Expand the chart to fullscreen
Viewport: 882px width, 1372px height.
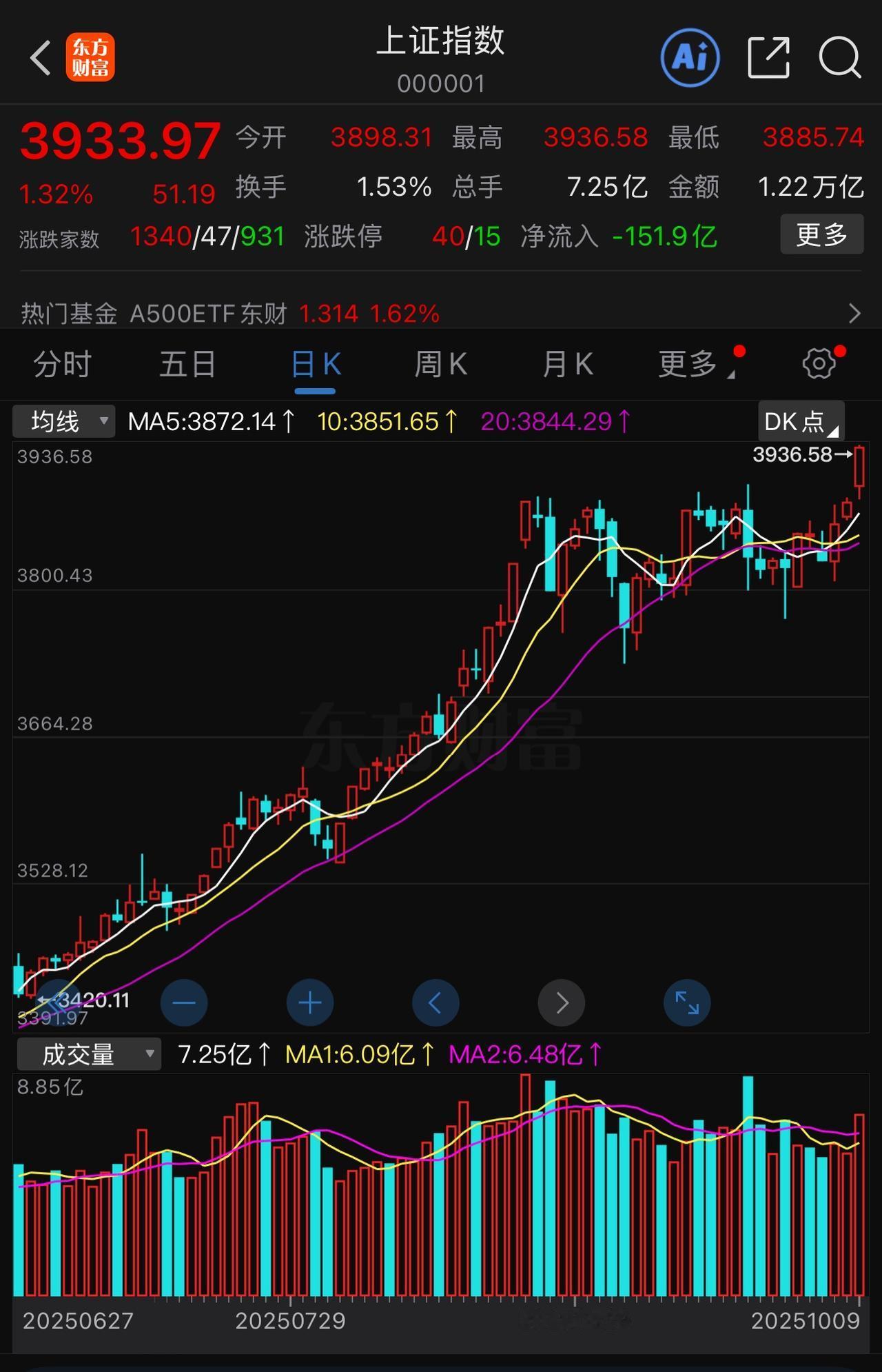(x=687, y=1002)
